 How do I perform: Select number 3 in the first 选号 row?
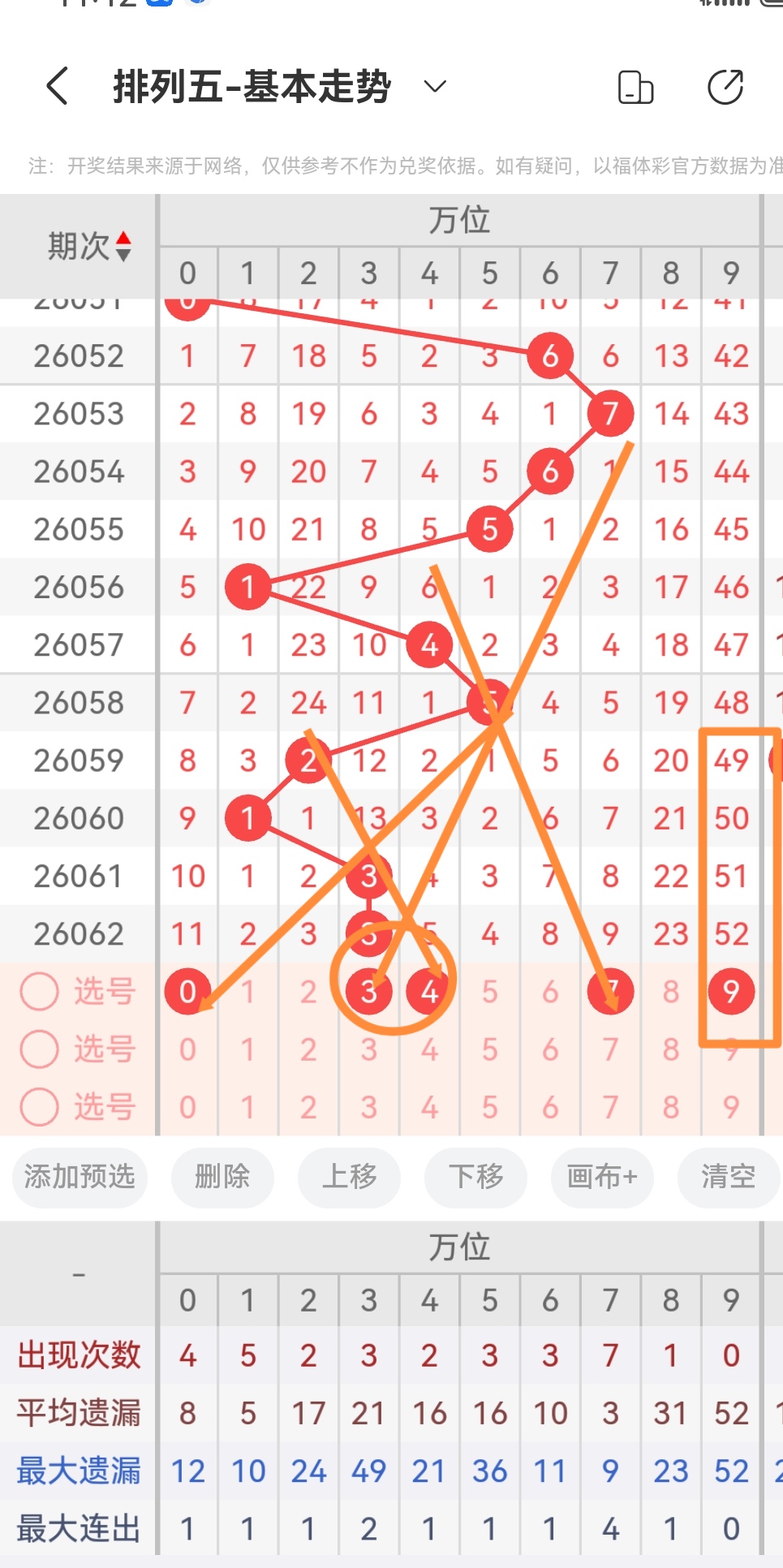tap(369, 991)
